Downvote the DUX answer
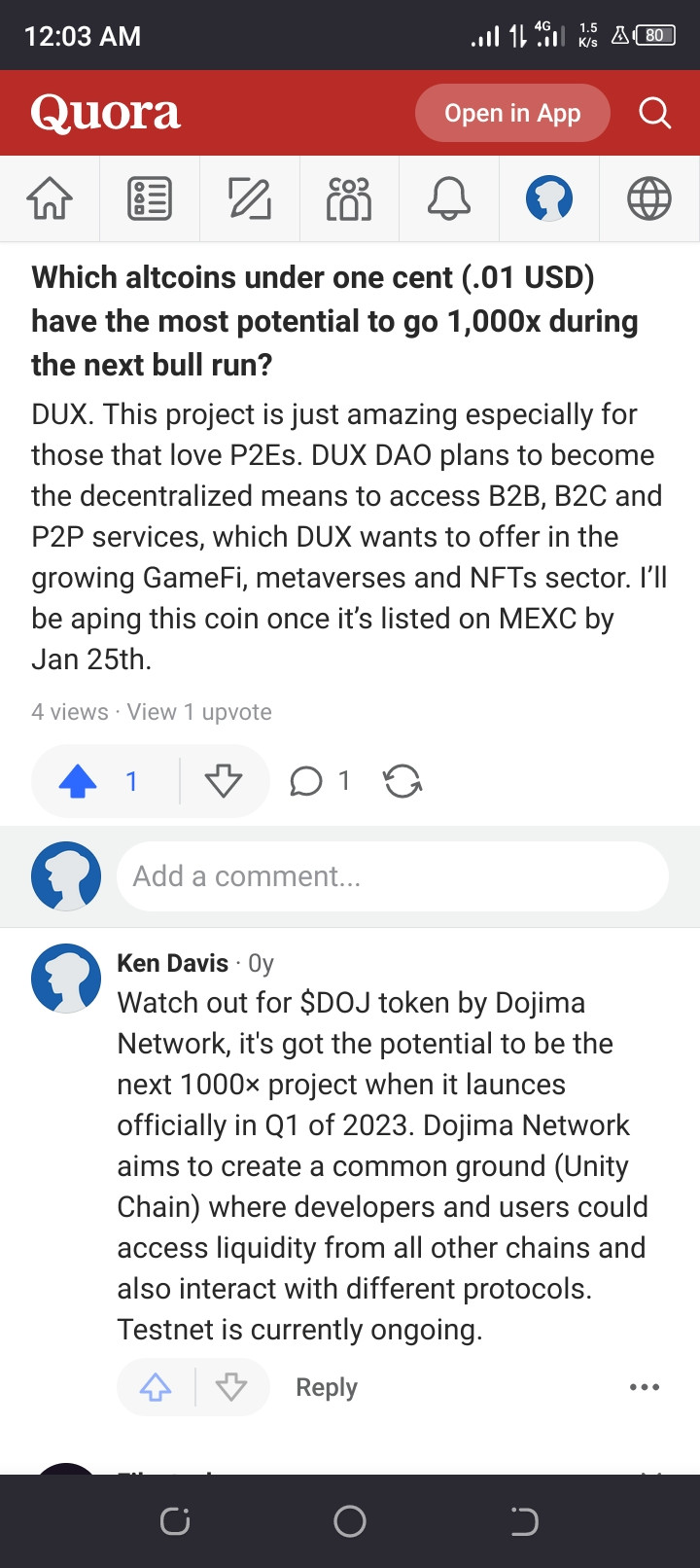 224,781
